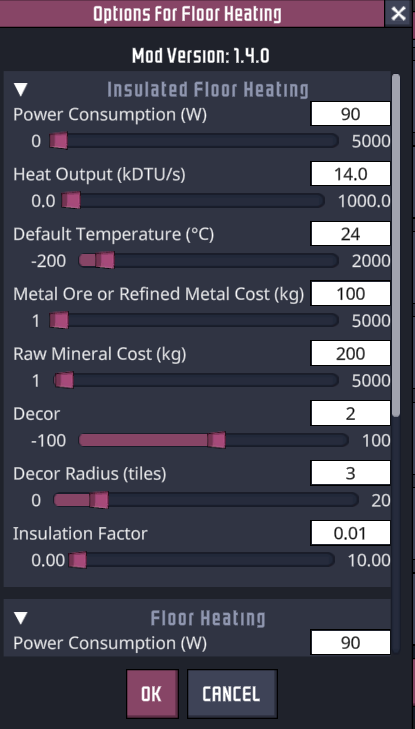Collapse the Insulated Floor Heating section
Image resolution: width=415 pixels, height=729 pixels.
(21, 89)
